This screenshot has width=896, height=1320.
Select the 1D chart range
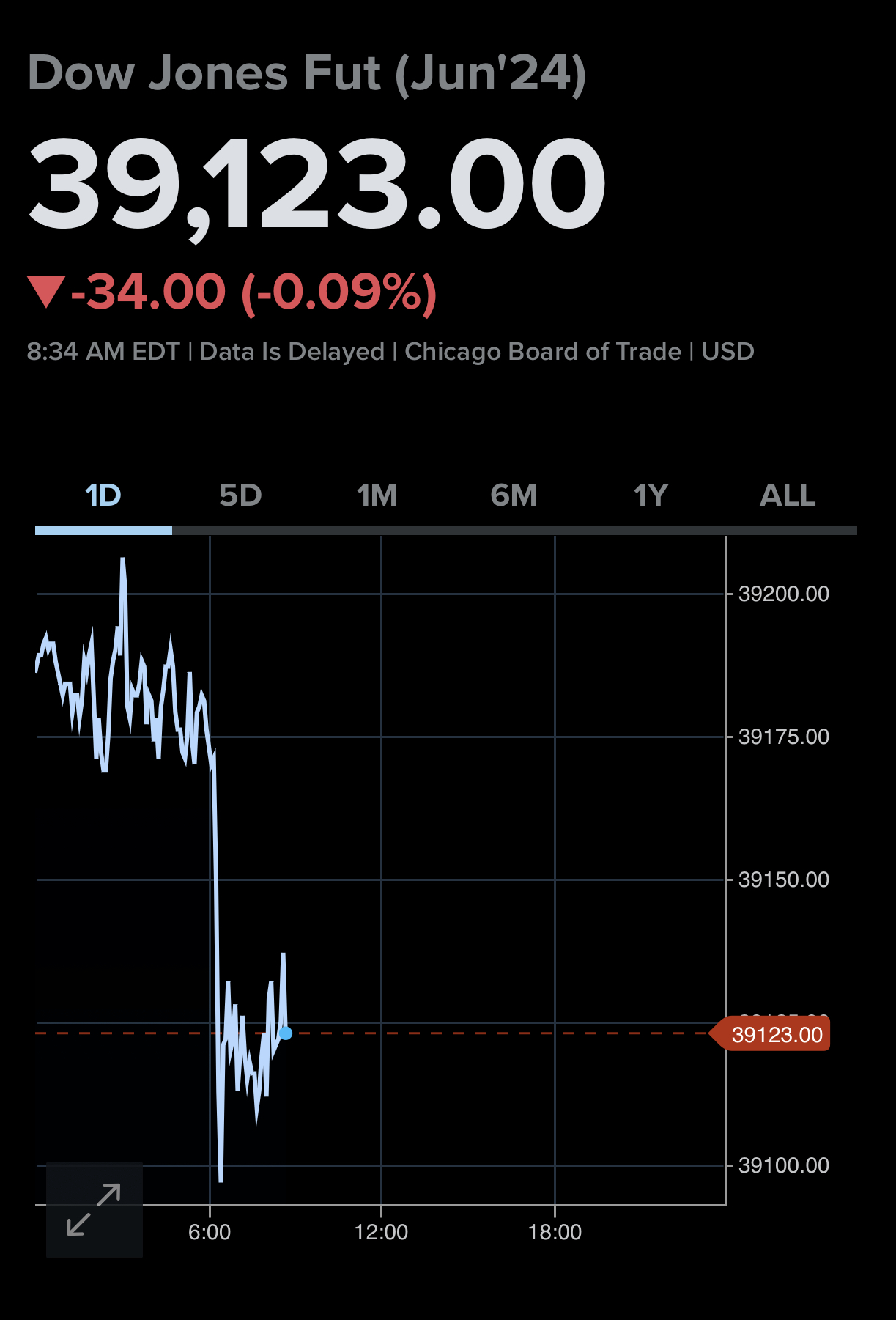[x=103, y=496]
